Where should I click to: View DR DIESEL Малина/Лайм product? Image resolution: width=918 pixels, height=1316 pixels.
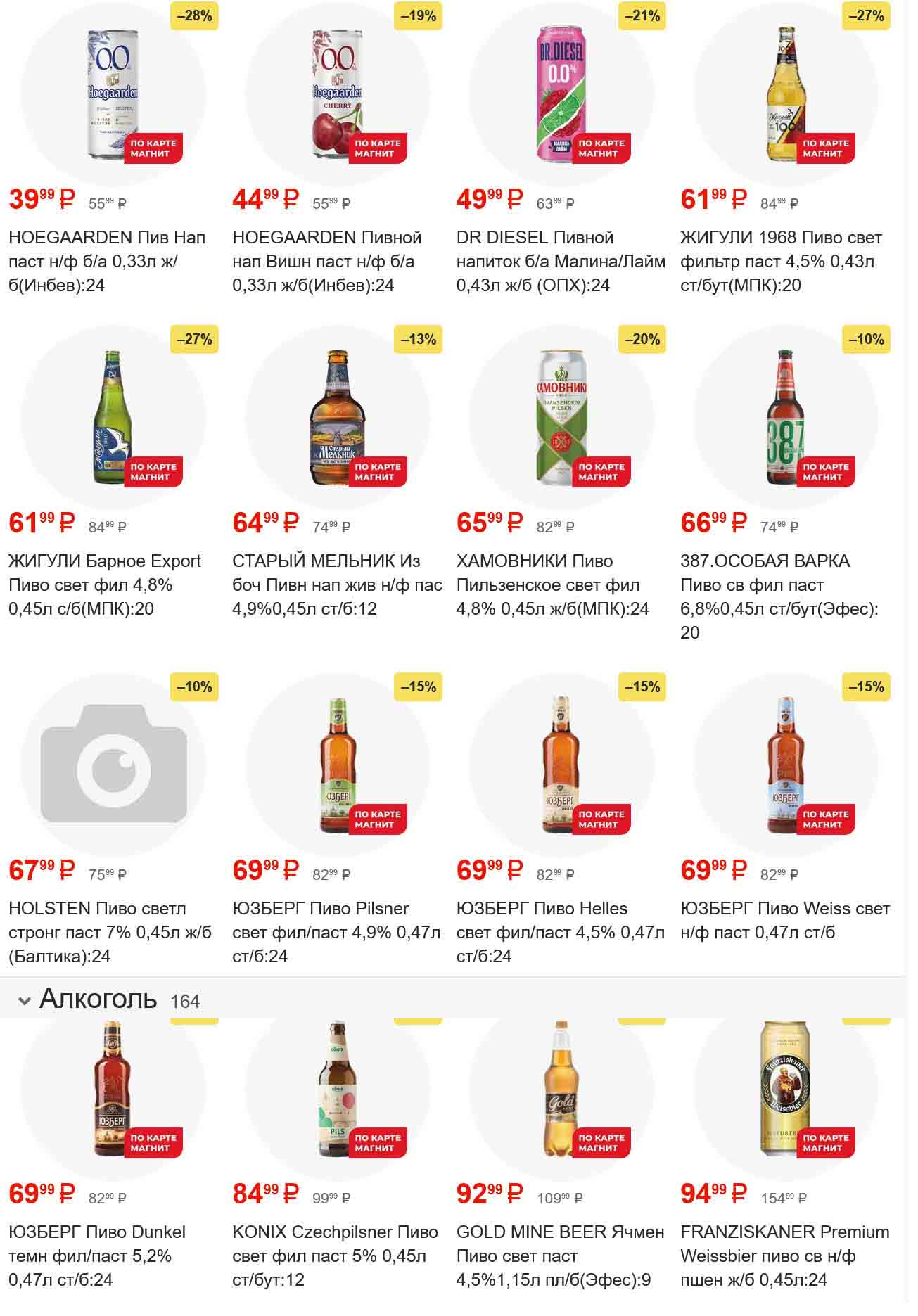[x=561, y=94]
